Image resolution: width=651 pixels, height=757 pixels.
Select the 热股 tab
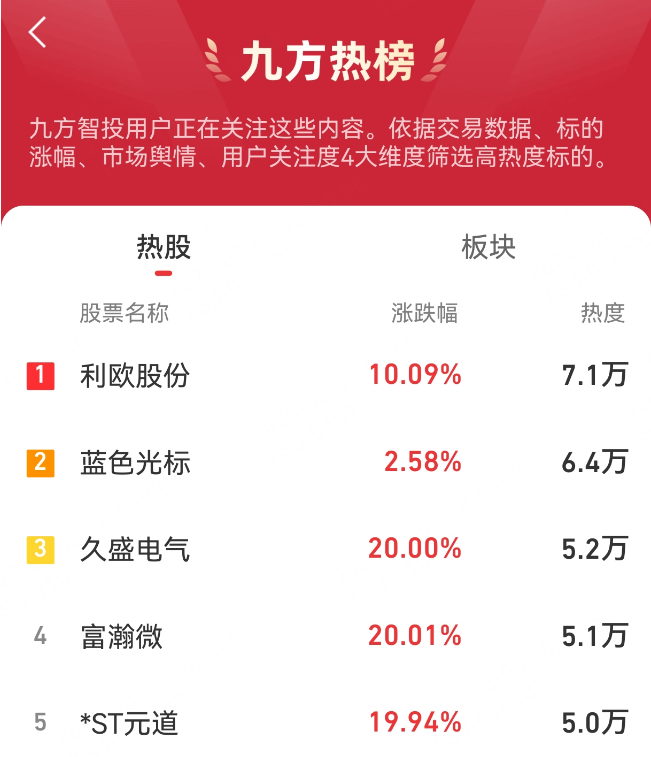click(164, 247)
